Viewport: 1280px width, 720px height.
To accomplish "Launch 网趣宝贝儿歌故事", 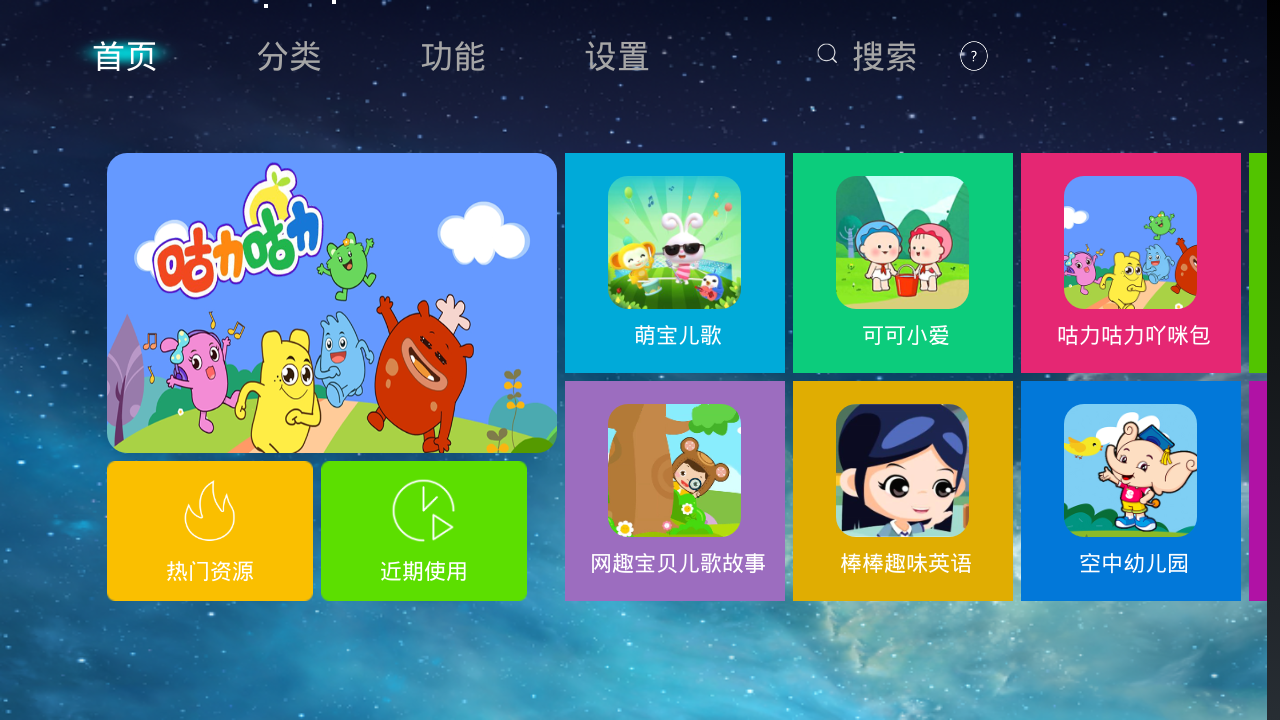I will click(x=675, y=491).
